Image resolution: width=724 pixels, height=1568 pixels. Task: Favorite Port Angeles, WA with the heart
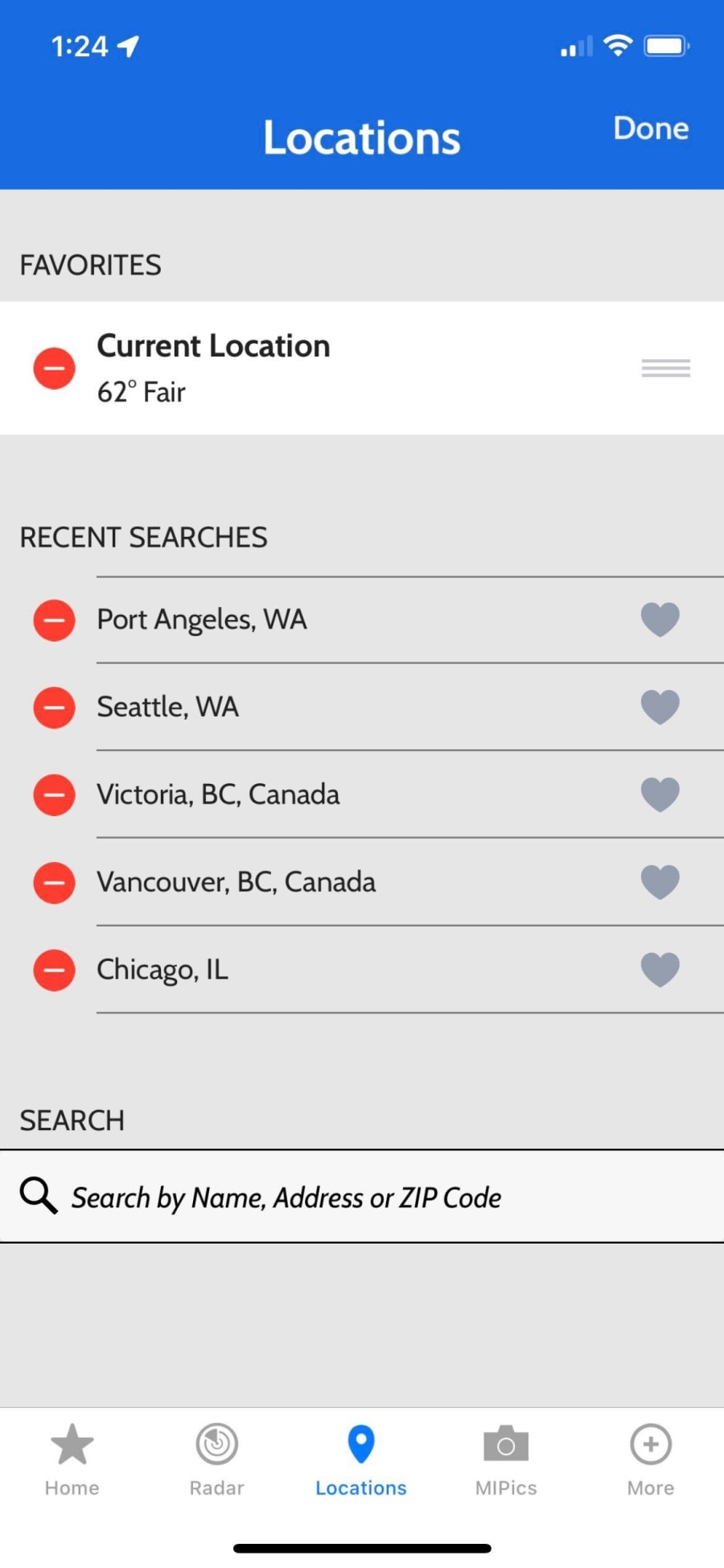click(660, 620)
